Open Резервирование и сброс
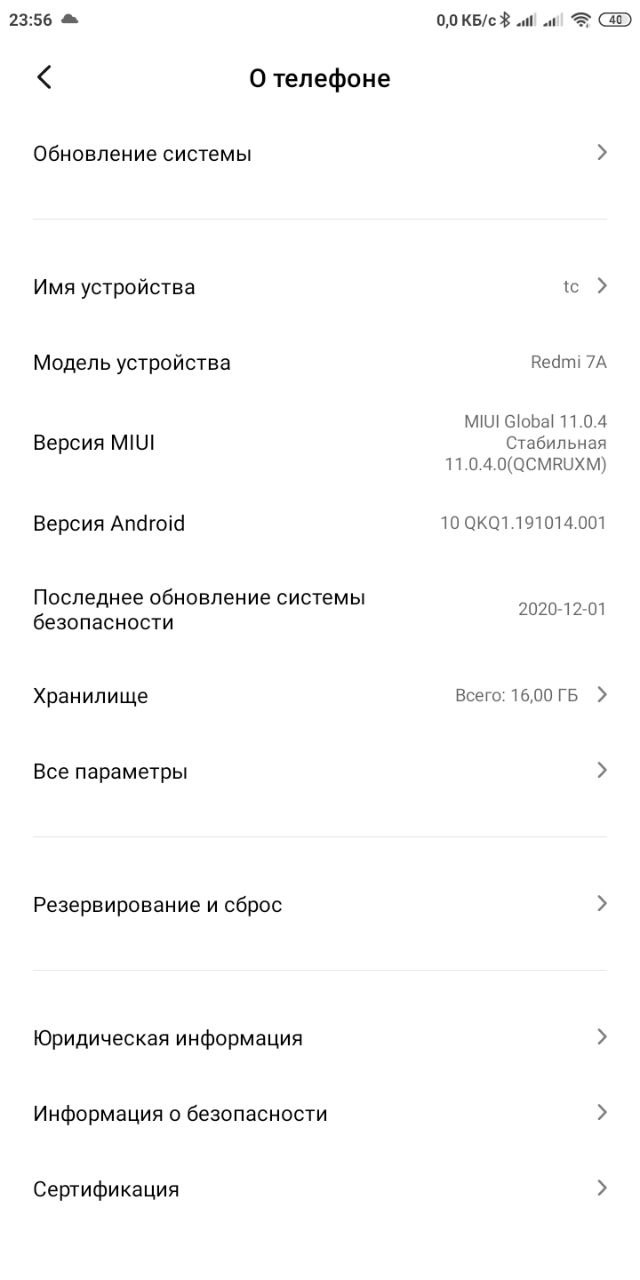The image size is (640, 1280). coord(320,905)
